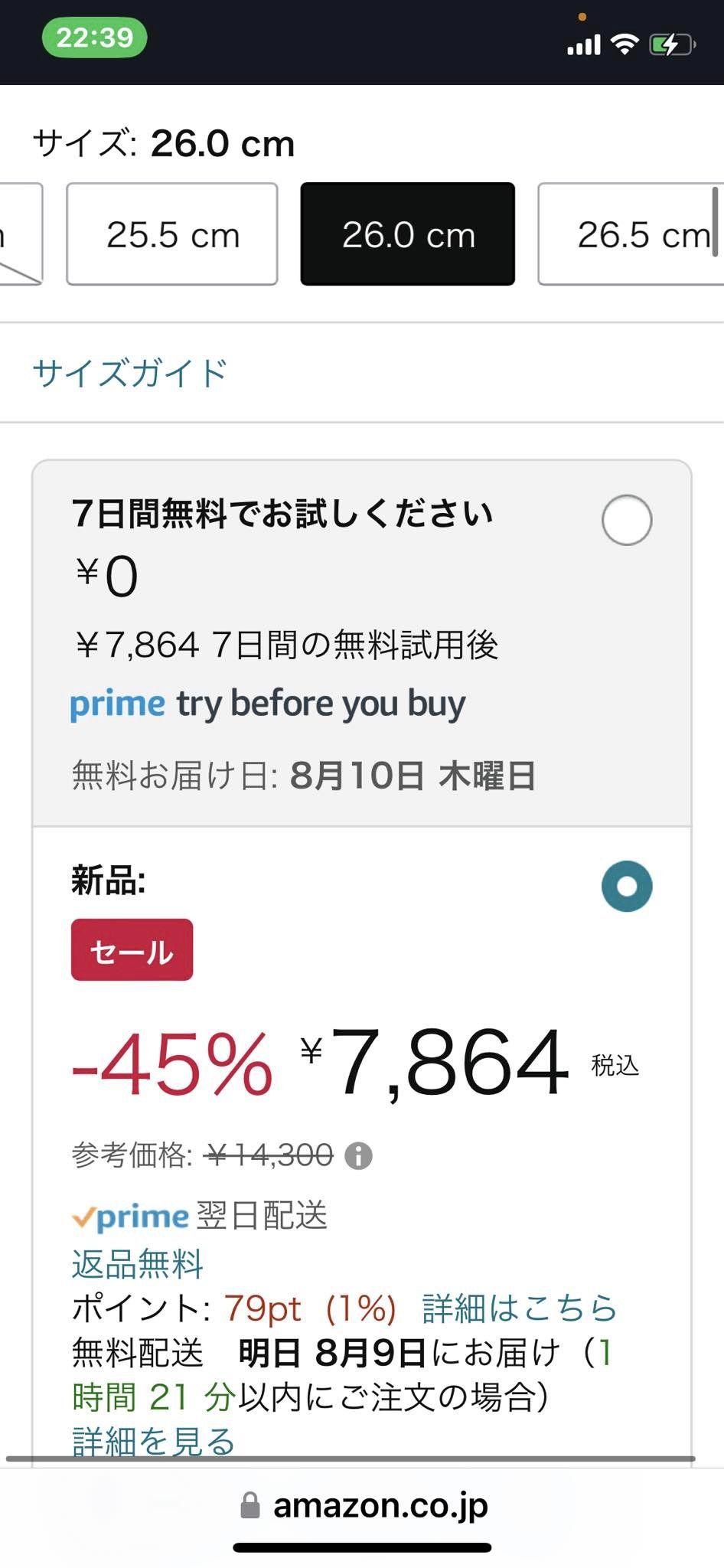Open the 返品無料 link
This screenshot has width=724, height=1568.
tap(138, 1264)
